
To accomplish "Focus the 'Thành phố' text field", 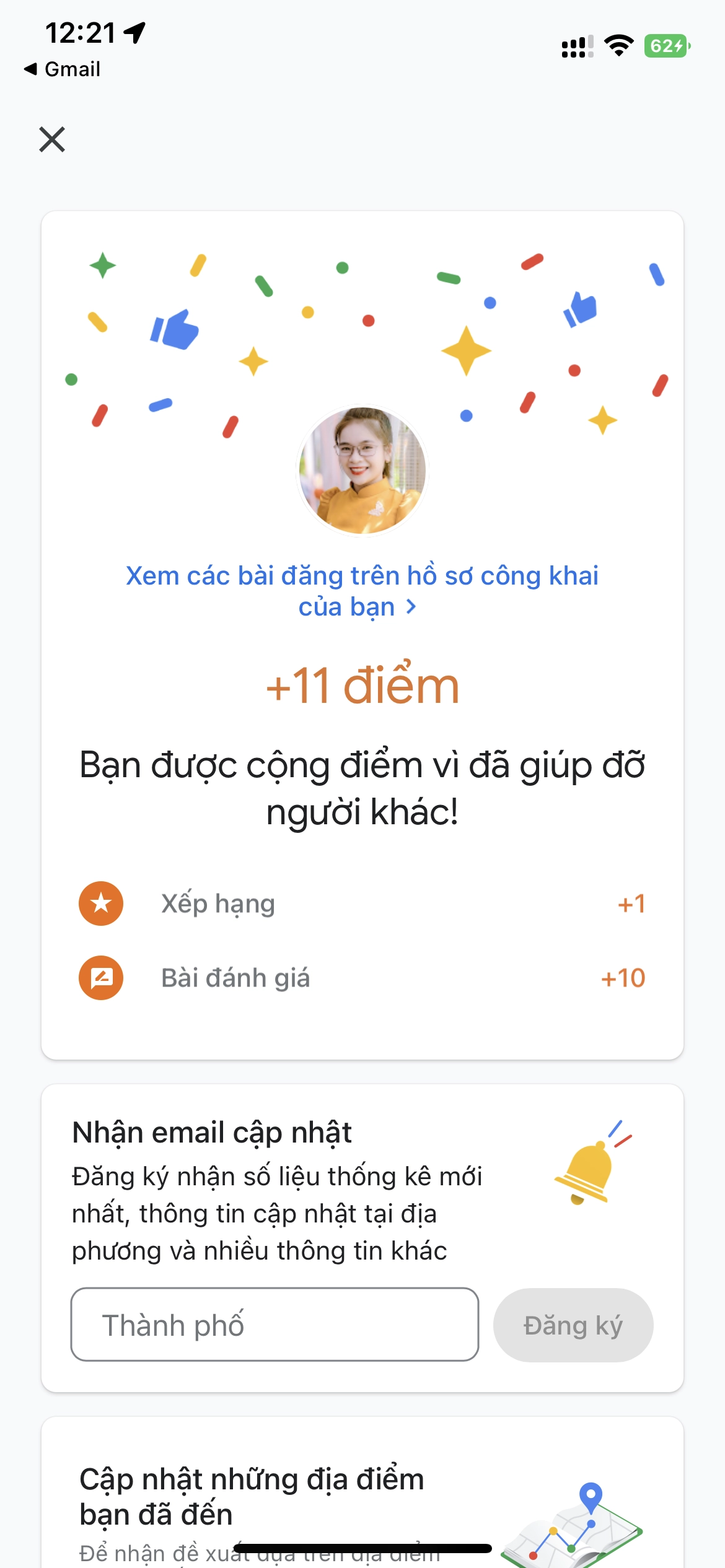I will point(275,1325).
